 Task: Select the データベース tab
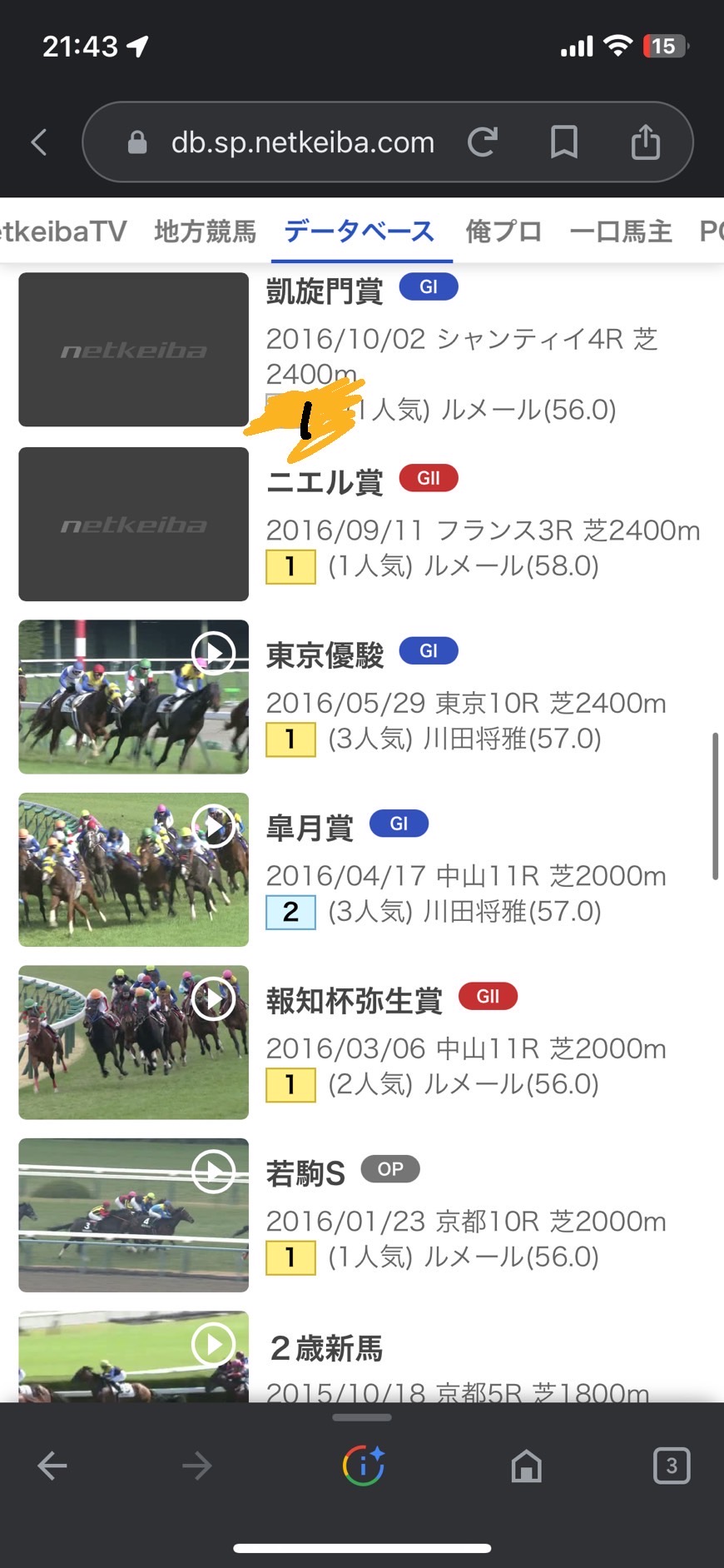pyautogui.click(x=360, y=231)
